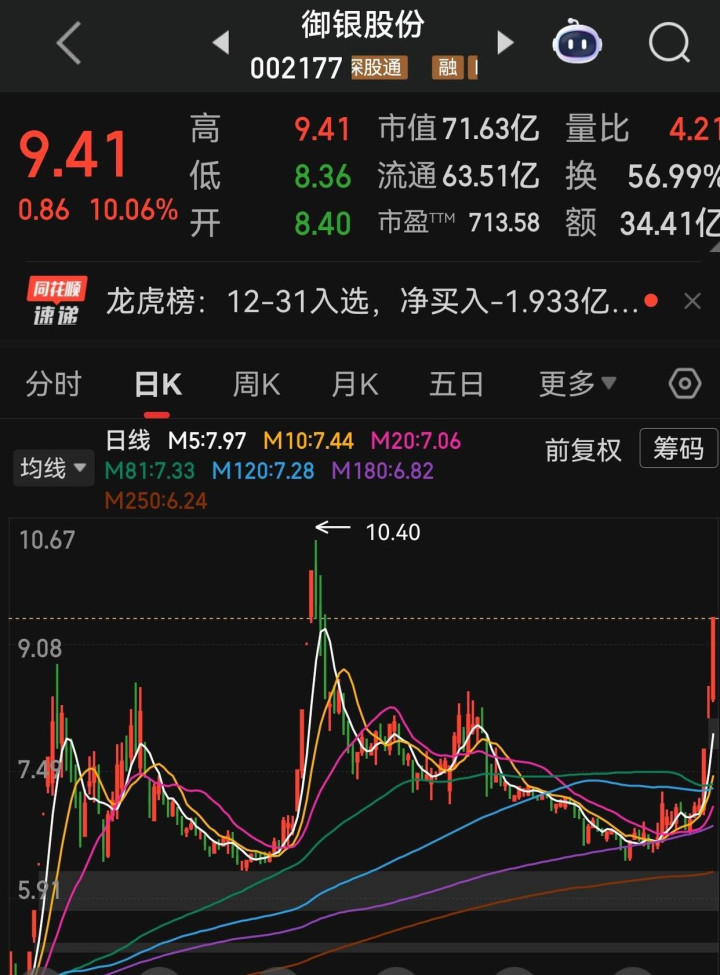Viewport: 720px width, 975px height.
Task: Expand the 更多 chart period dropdown
Action: tap(577, 384)
